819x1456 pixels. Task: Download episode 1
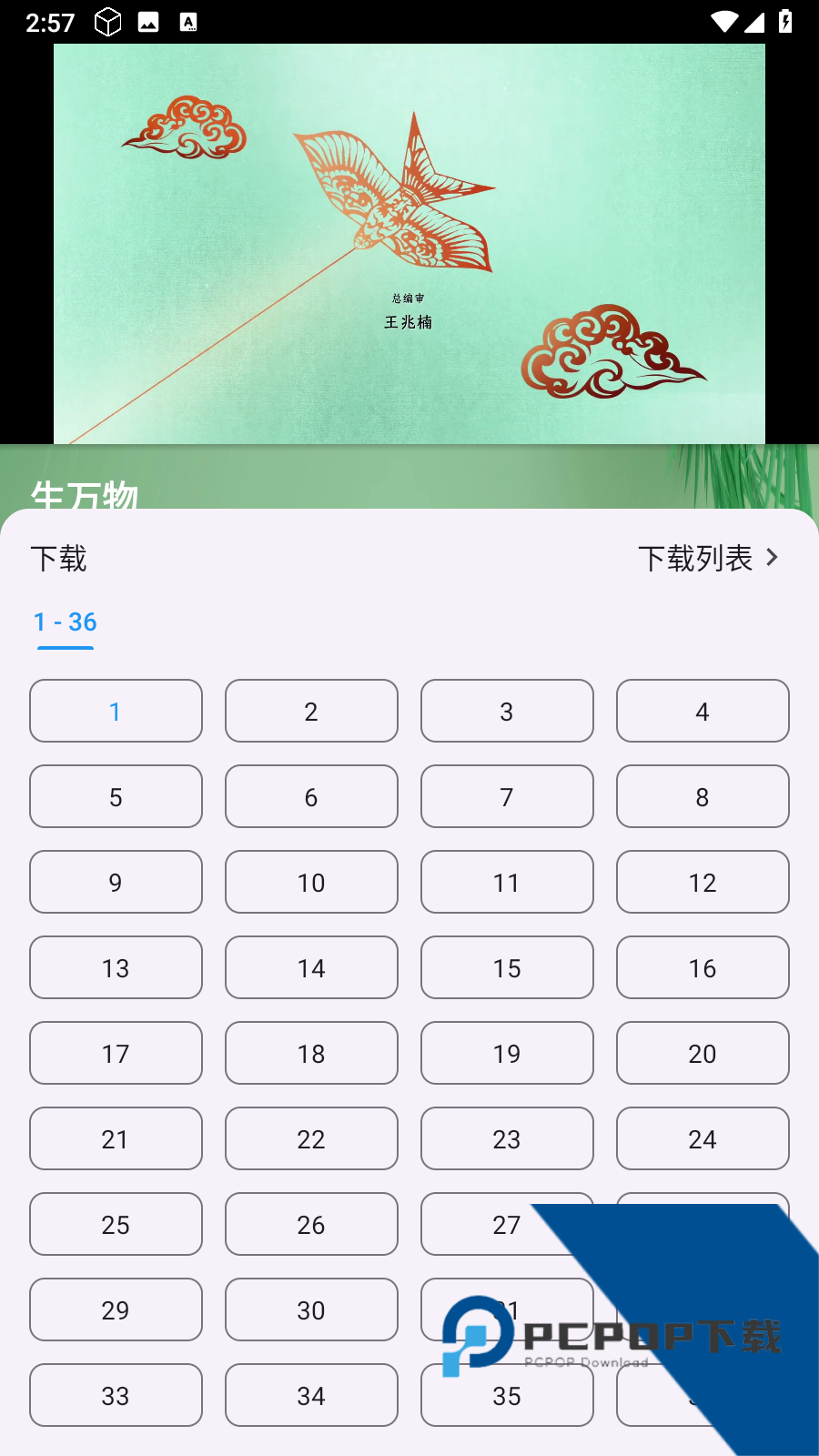[116, 711]
